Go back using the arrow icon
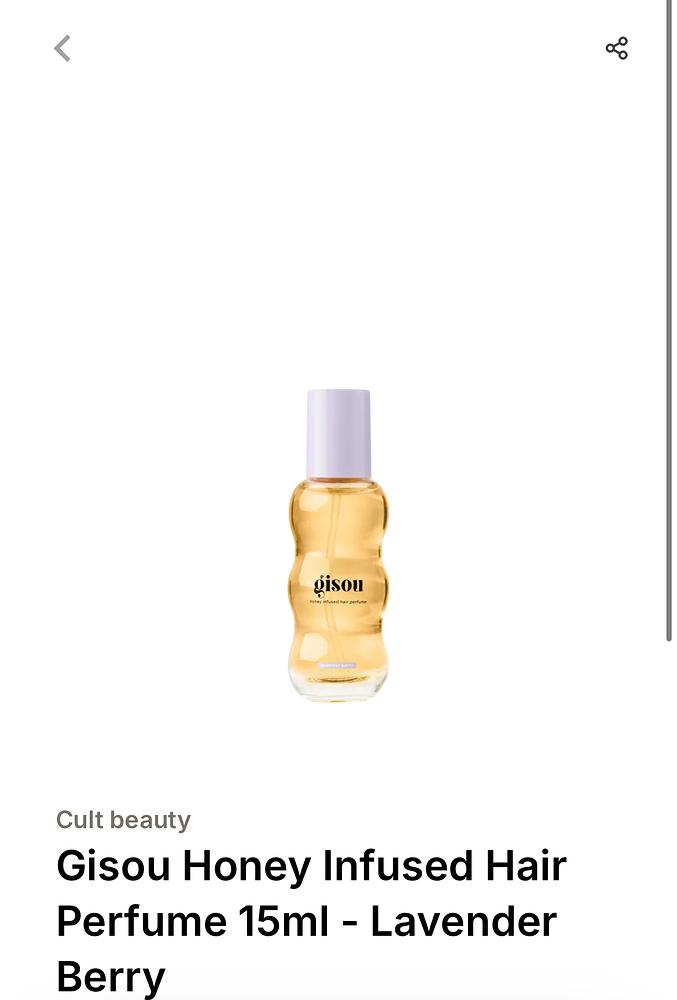Image resolution: width=677 pixels, height=1000 pixels. 62,48
